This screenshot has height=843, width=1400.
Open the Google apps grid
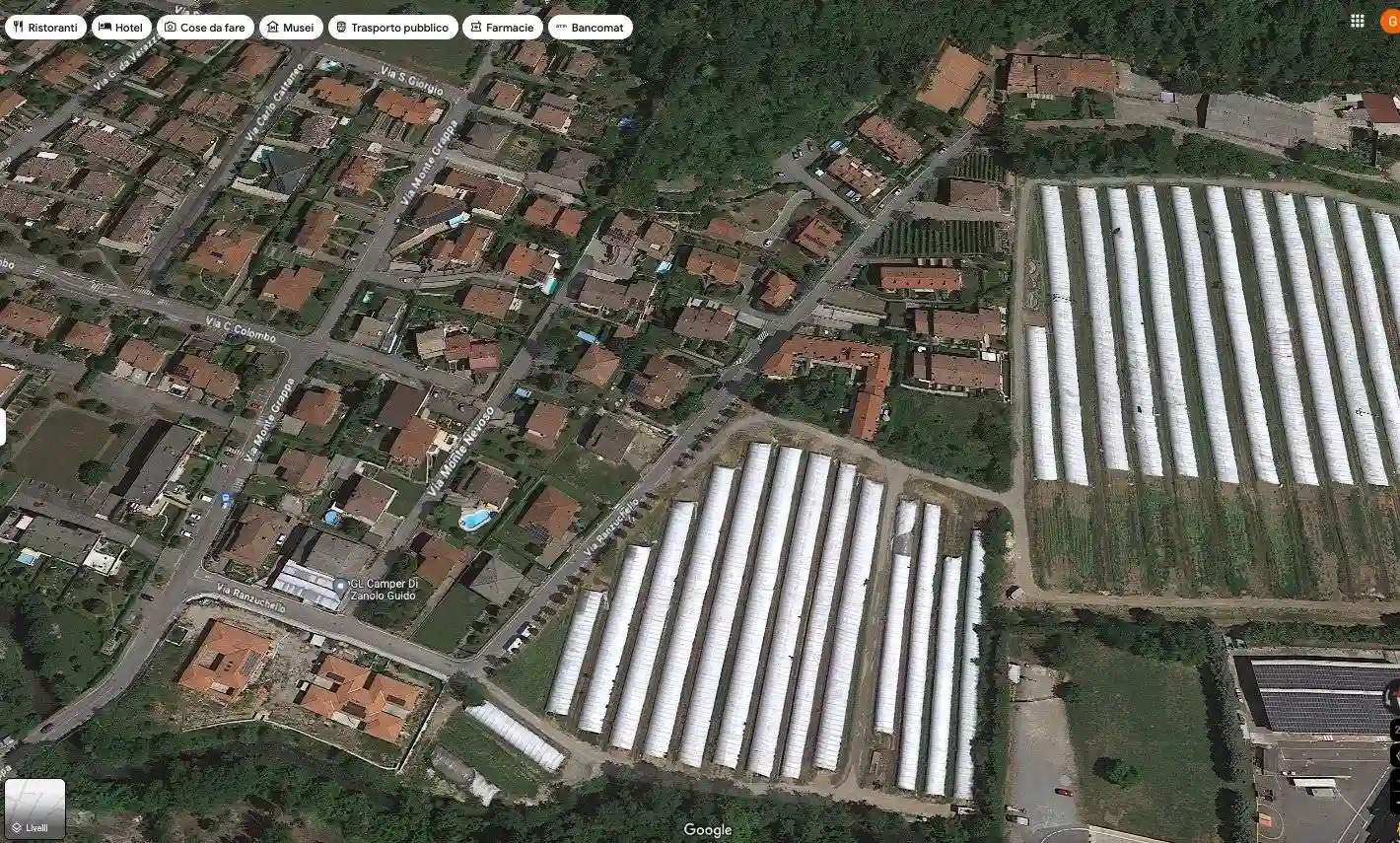(x=1358, y=21)
